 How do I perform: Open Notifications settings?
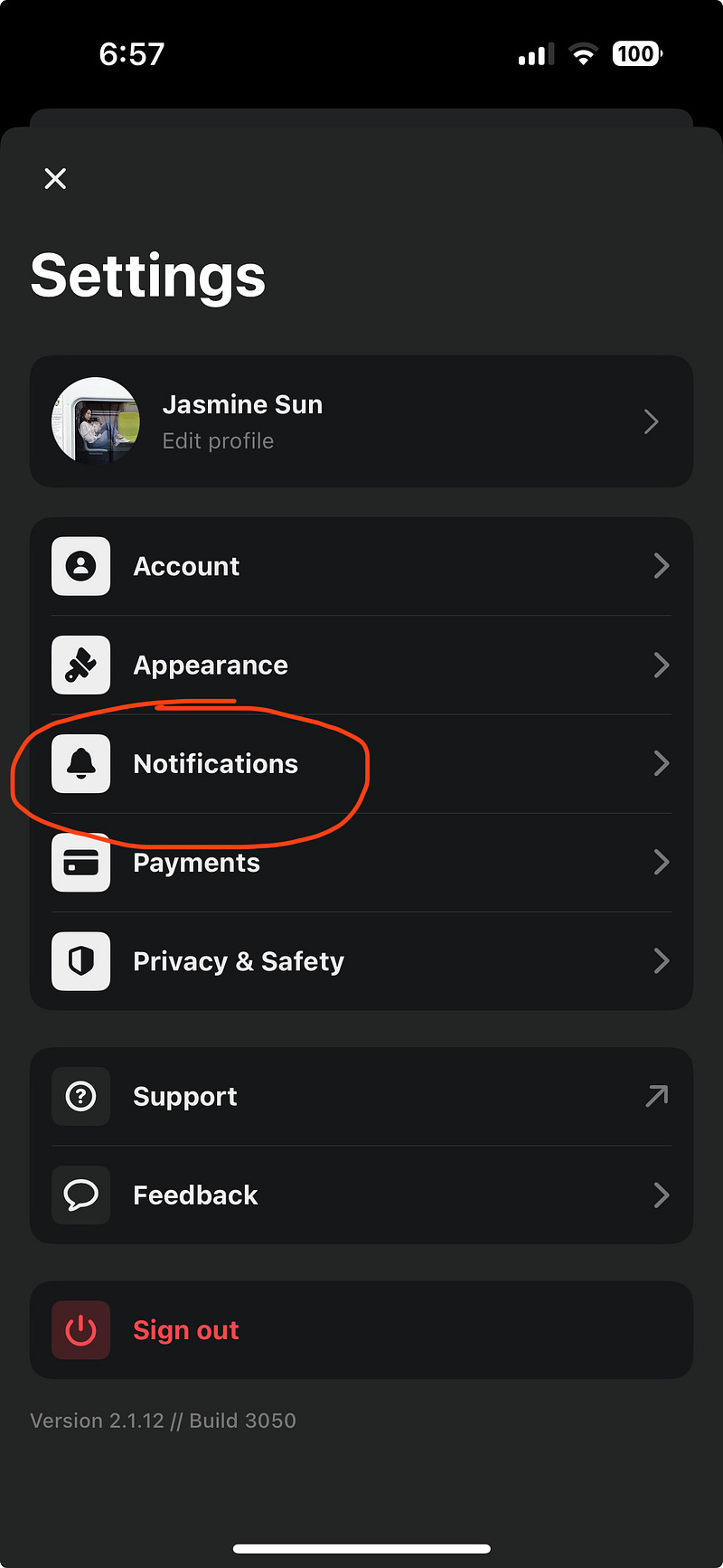click(361, 764)
